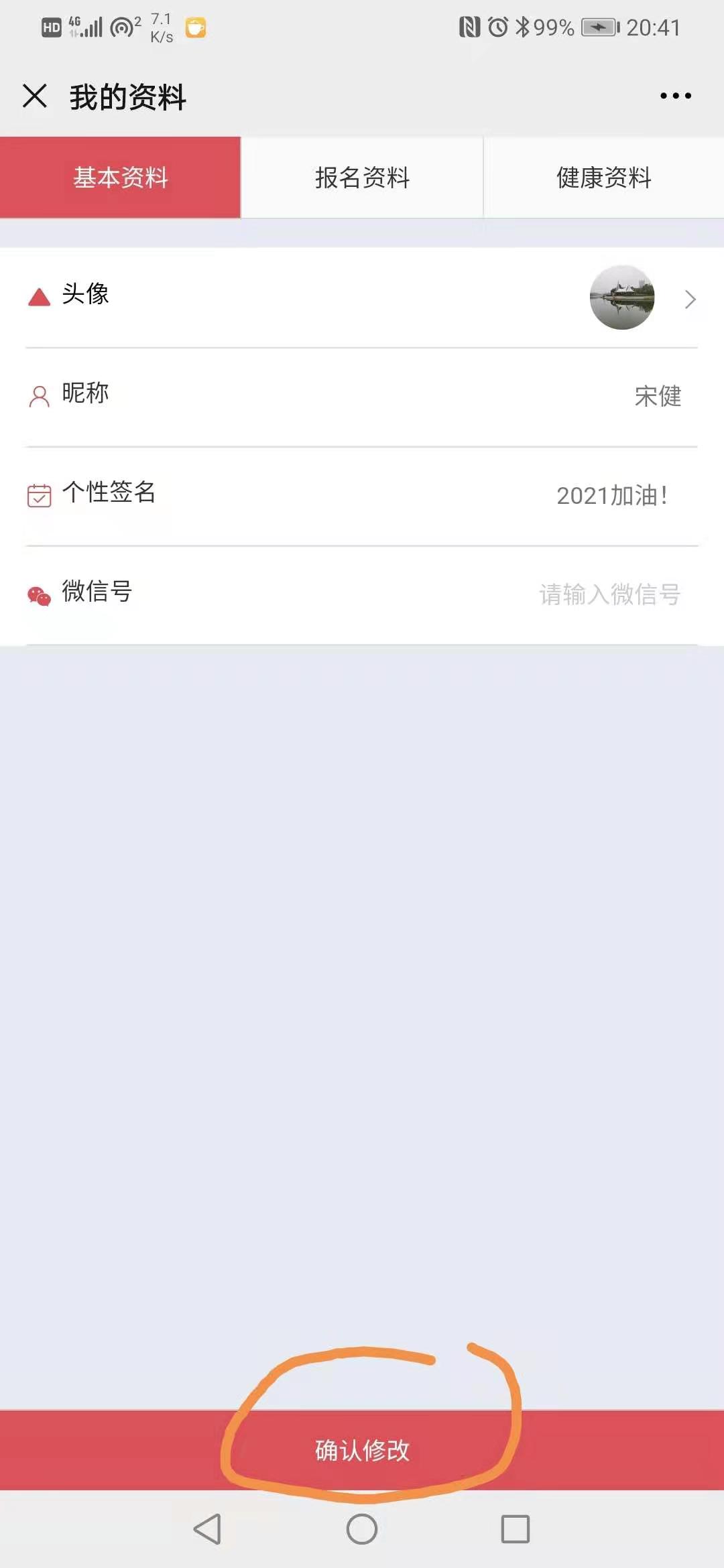The height and width of the screenshot is (1568, 724).
Task: Tap the 请输入微信号 input field
Action: (x=609, y=594)
